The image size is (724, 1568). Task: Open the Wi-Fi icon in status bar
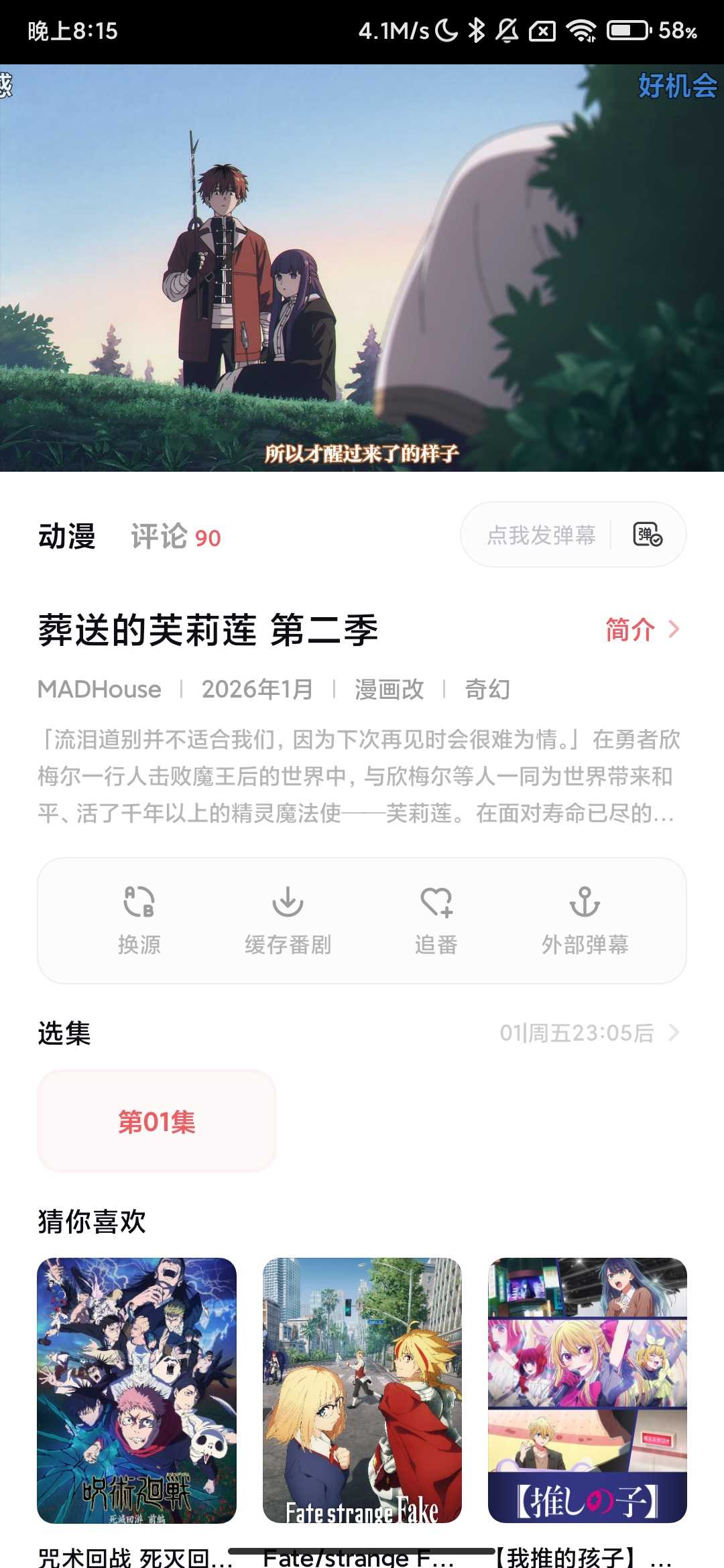point(581,30)
